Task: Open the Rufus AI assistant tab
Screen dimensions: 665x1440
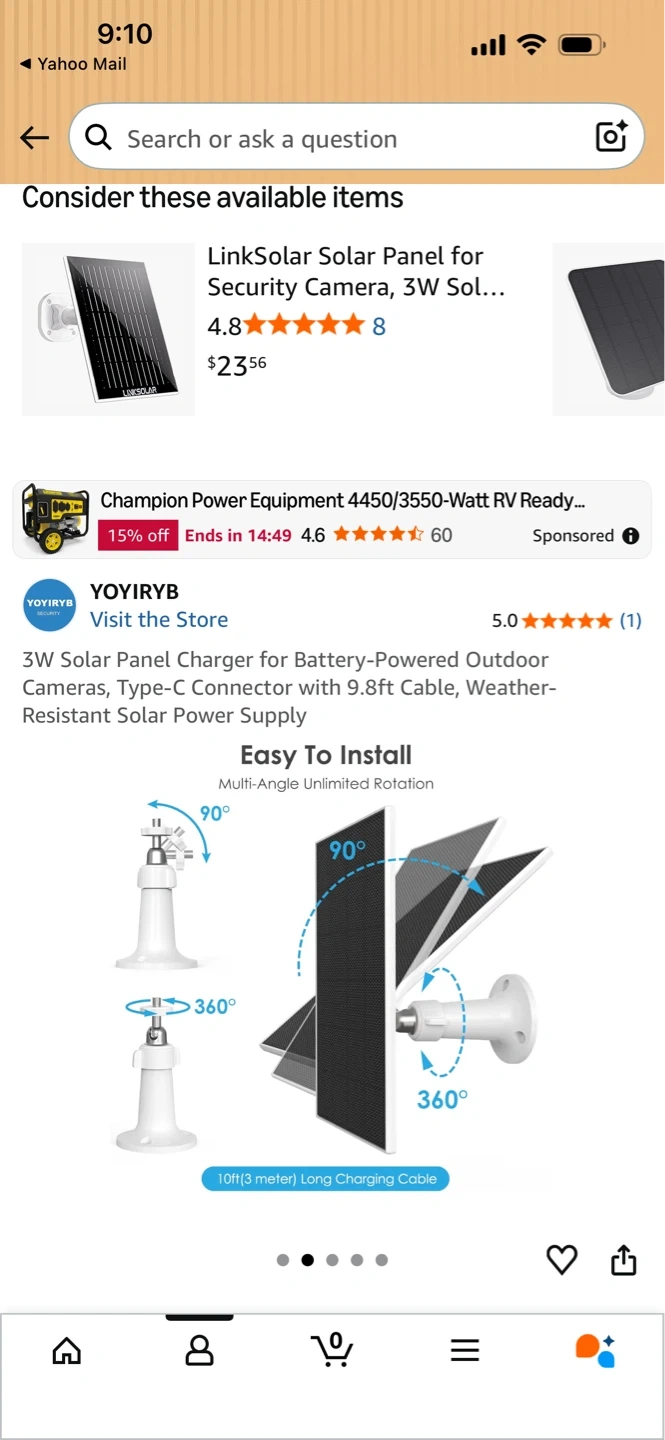Action: (596, 1350)
